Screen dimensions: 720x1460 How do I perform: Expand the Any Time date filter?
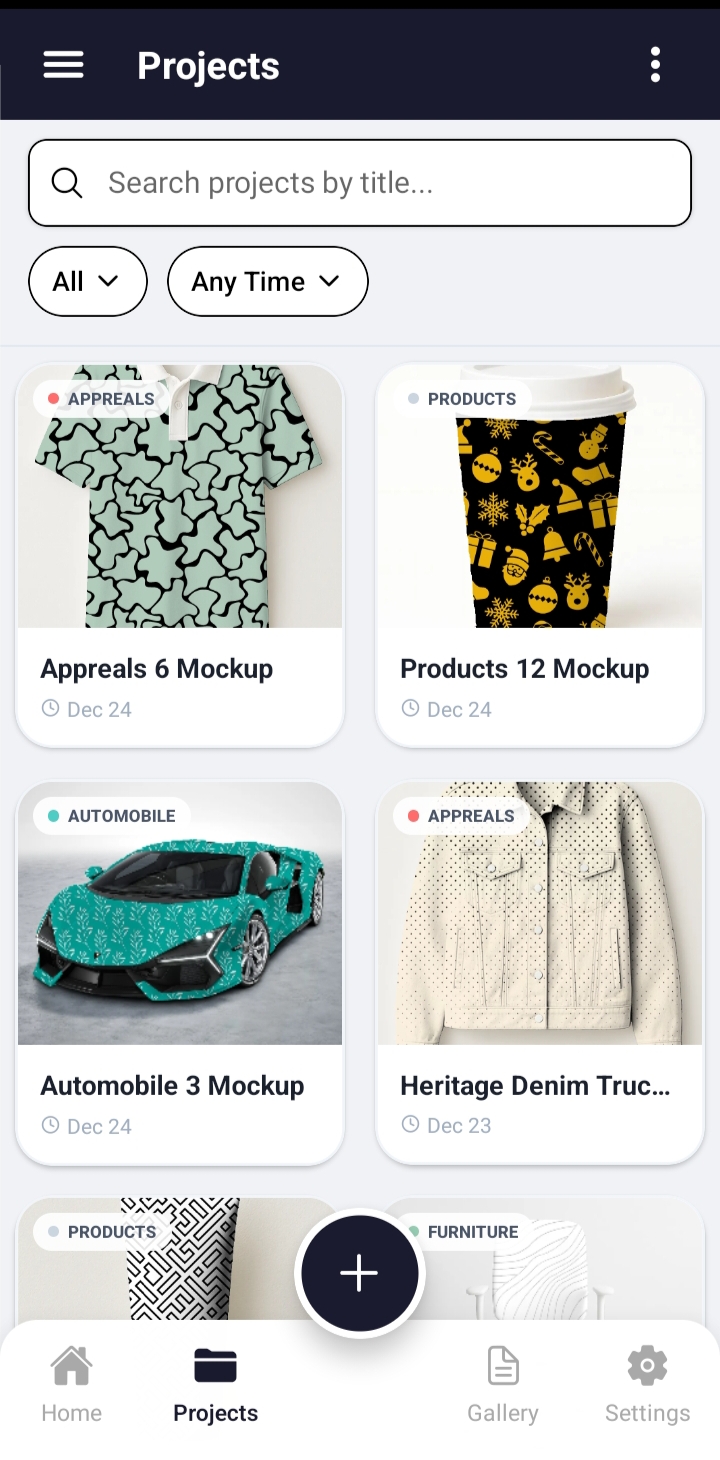(267, 282)
